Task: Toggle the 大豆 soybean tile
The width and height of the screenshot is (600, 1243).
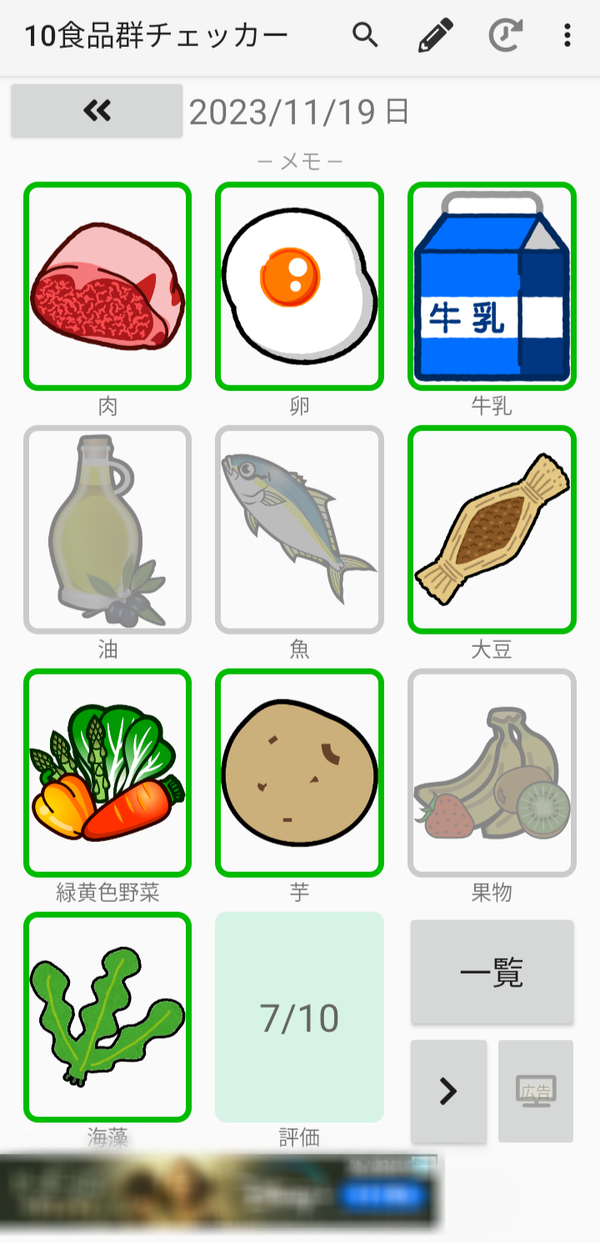Action: 492,529
